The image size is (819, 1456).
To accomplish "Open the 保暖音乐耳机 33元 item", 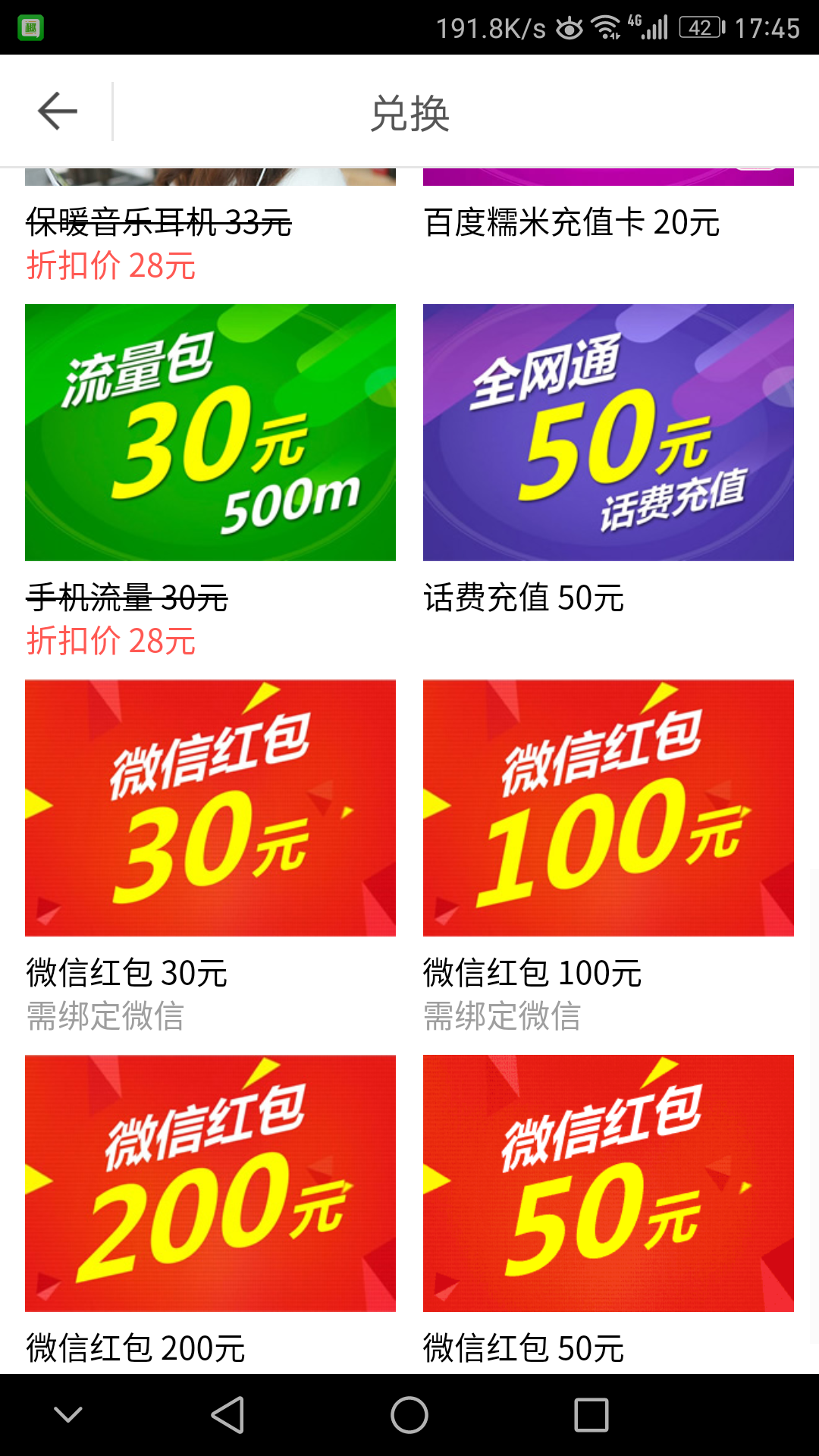I will coord(159,222).
